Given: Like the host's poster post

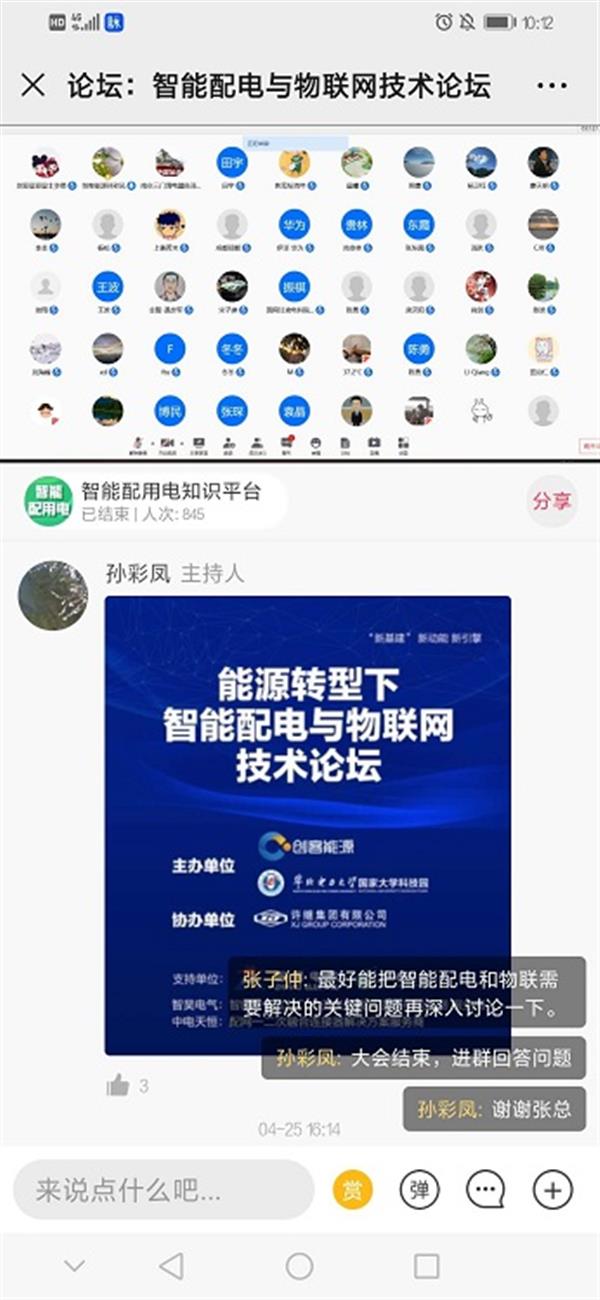Looking at the screenshot, I should tap(119, 1085).
